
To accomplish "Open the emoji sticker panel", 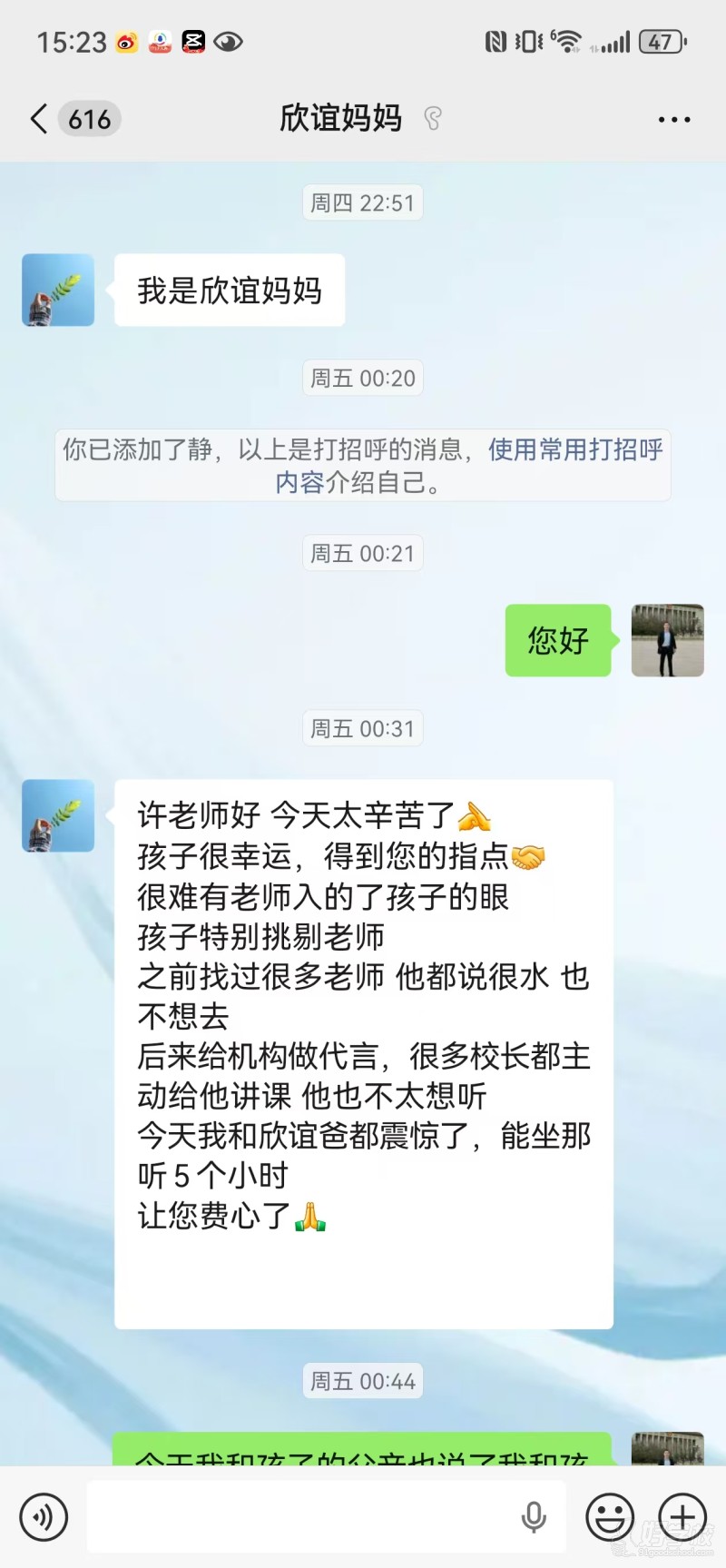I will [x=610, y=1516].
